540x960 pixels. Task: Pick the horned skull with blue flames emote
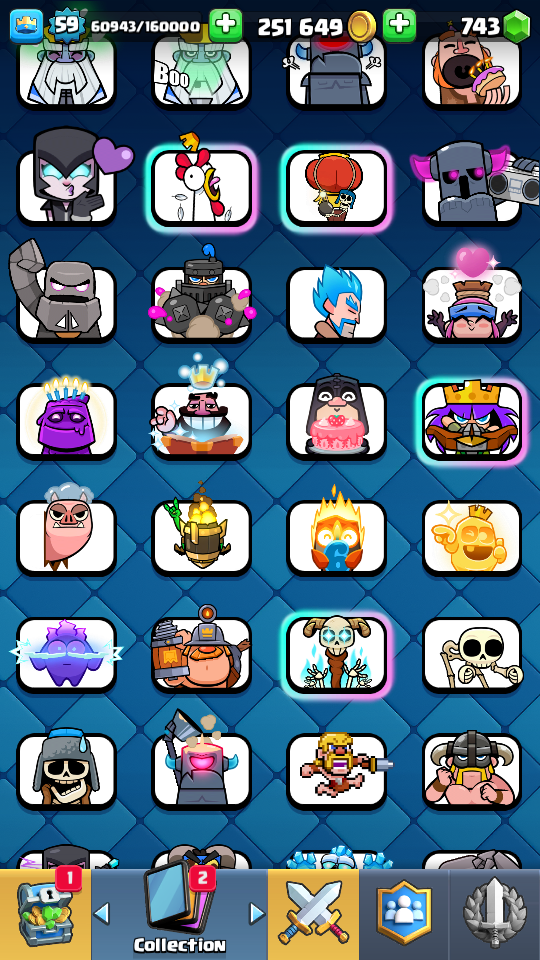[337, 654]
